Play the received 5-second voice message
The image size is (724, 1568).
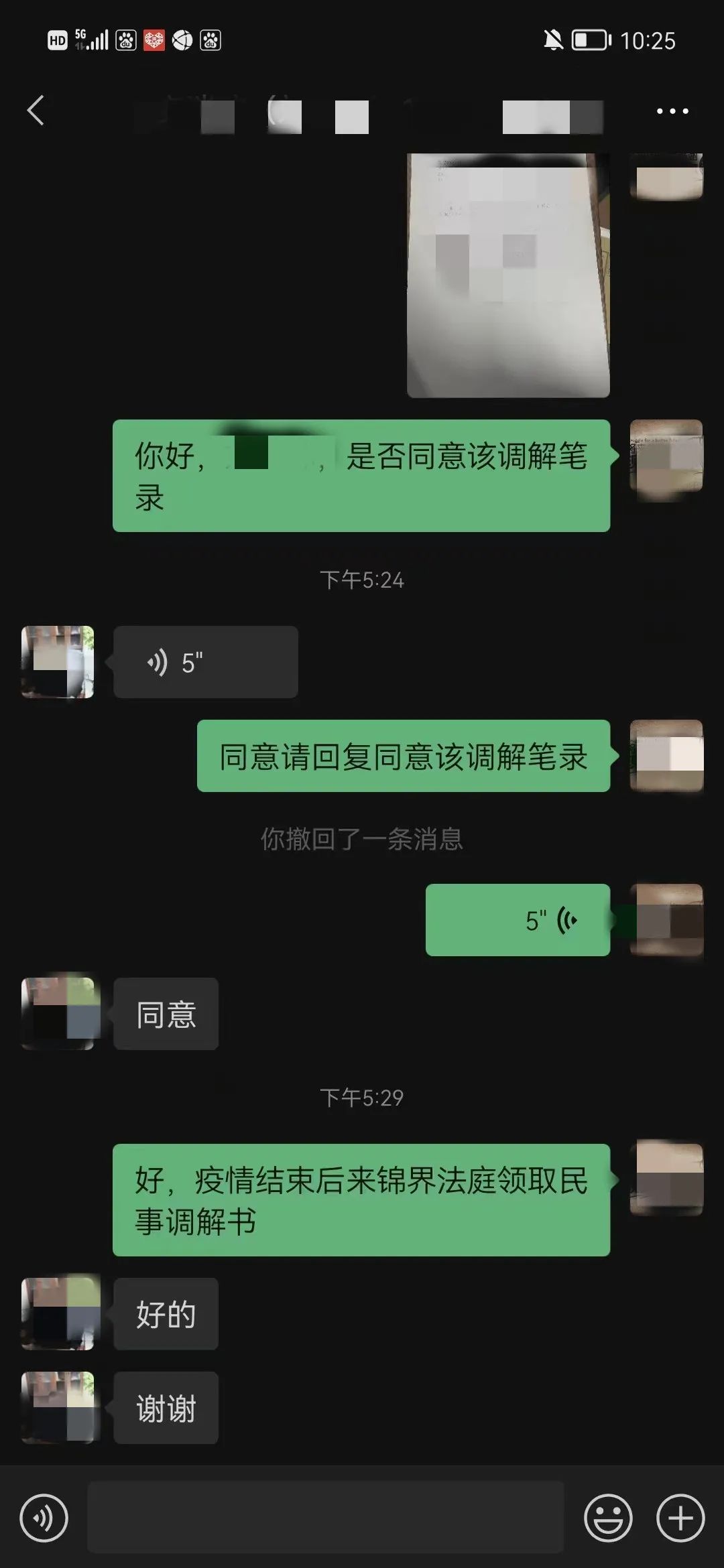pos(205,662)
